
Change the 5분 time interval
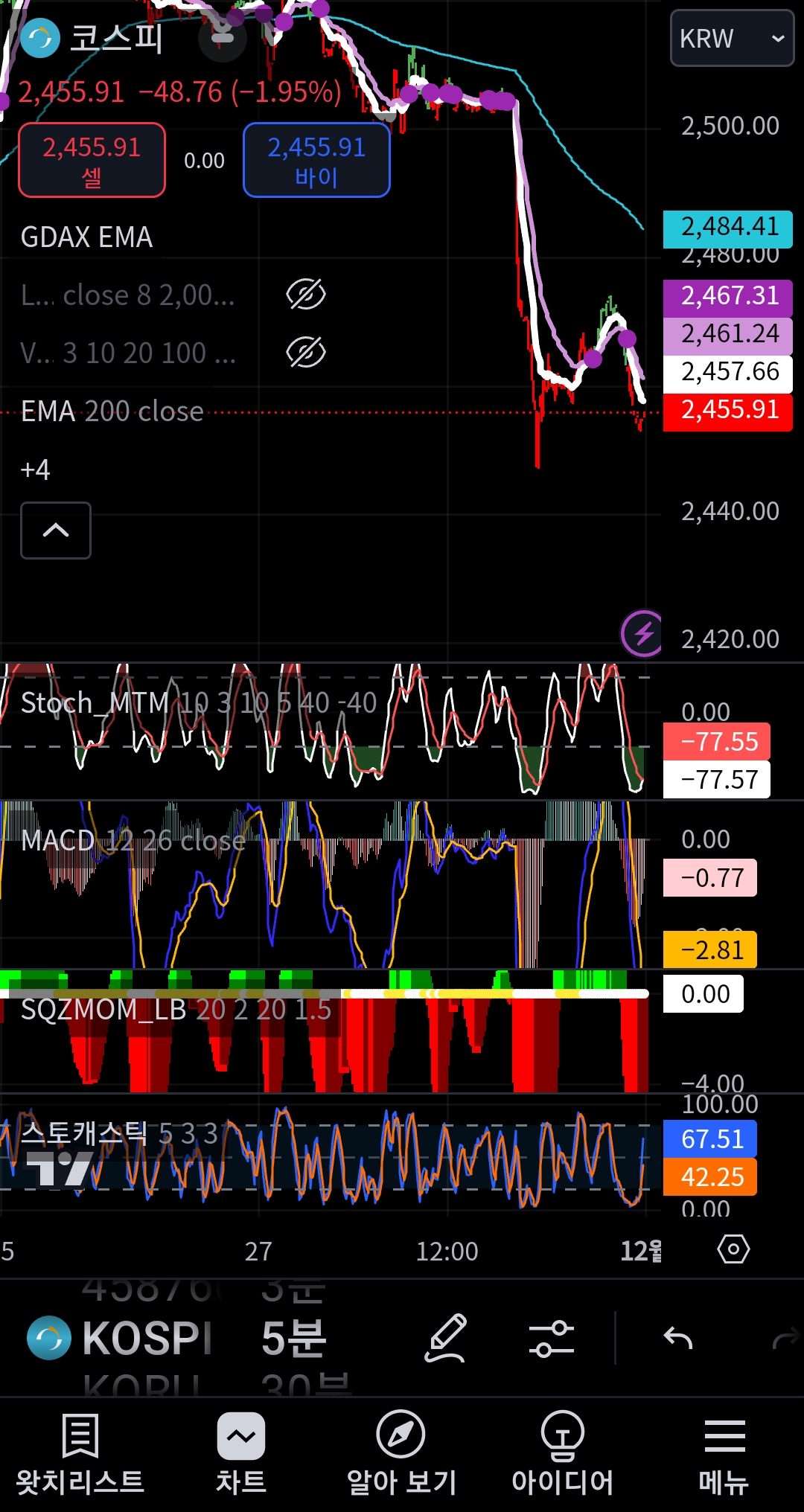(x=294, y=1338)
